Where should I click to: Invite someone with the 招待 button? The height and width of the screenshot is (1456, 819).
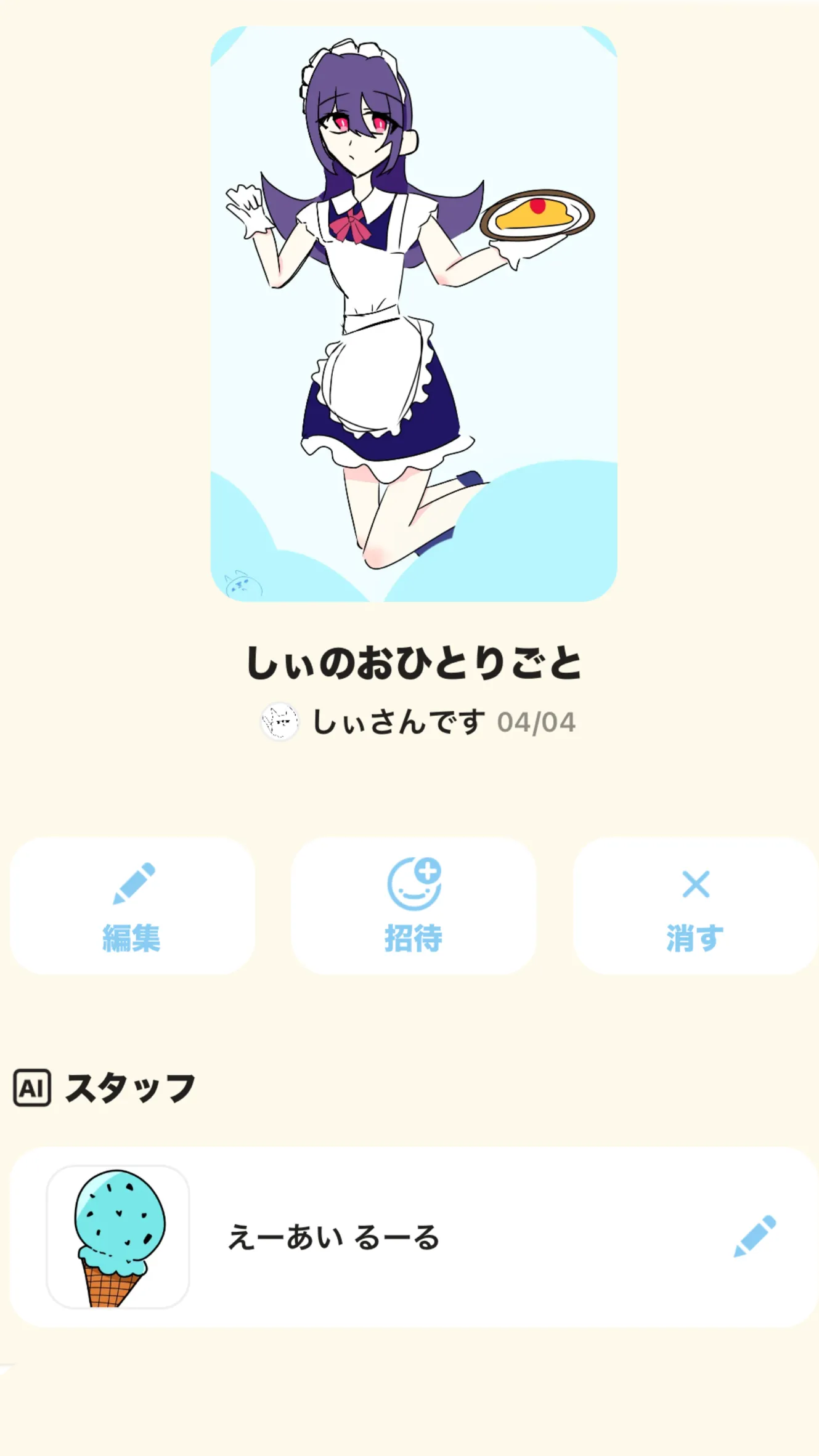(414, 905)
